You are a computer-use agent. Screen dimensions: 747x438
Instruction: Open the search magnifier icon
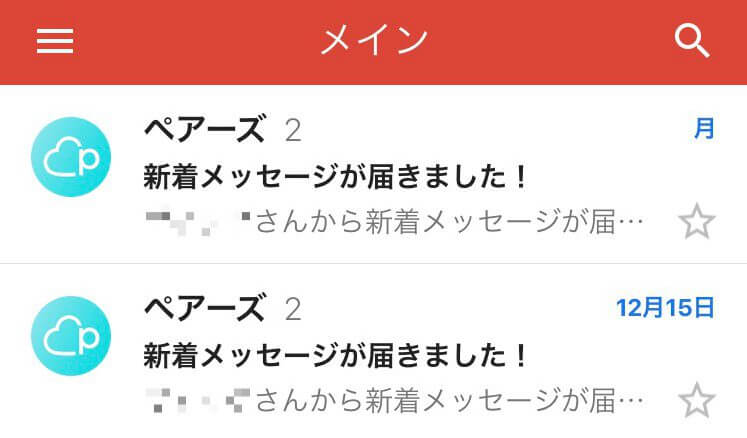click(x=692, y=41)
